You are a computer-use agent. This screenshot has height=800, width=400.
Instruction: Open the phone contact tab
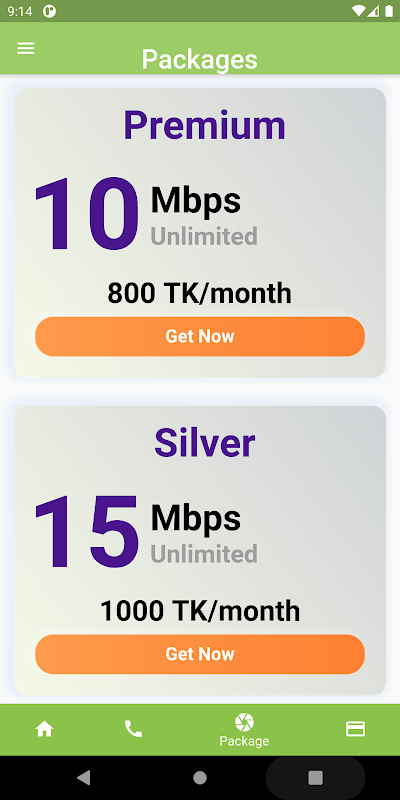[x=133, y=729]
